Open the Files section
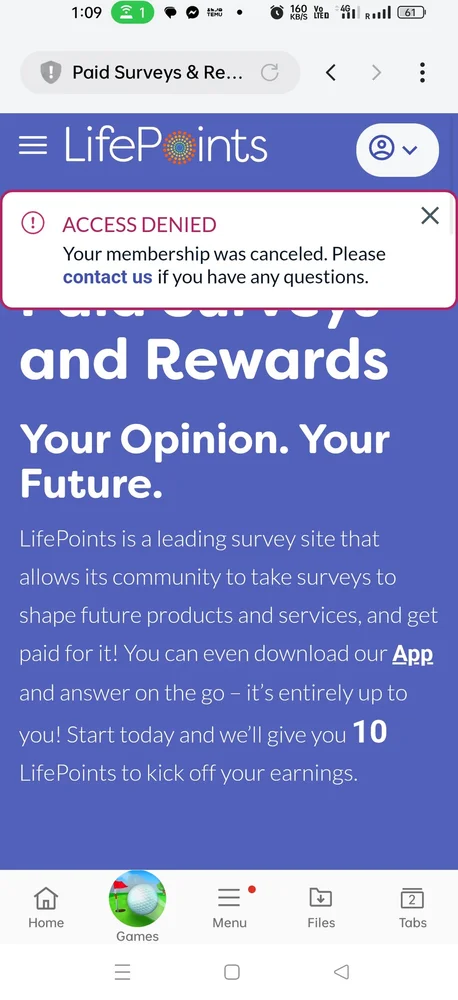Image resolution: width=458 pixels, height=1000 pixels. coord(321,907)
